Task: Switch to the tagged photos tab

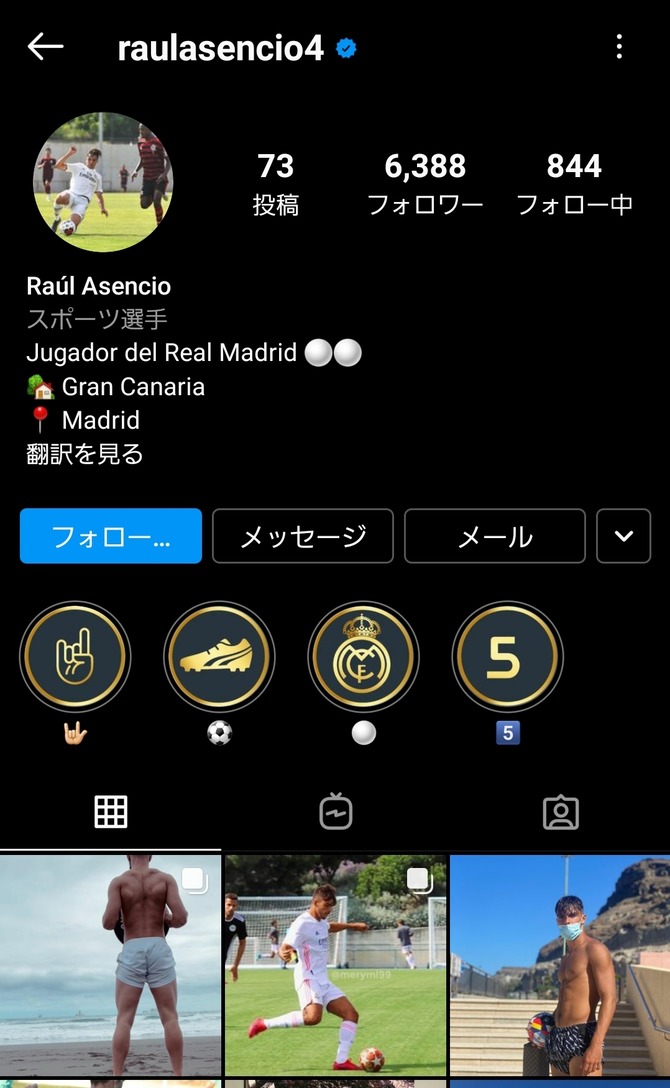Action: tap(560, 812)
